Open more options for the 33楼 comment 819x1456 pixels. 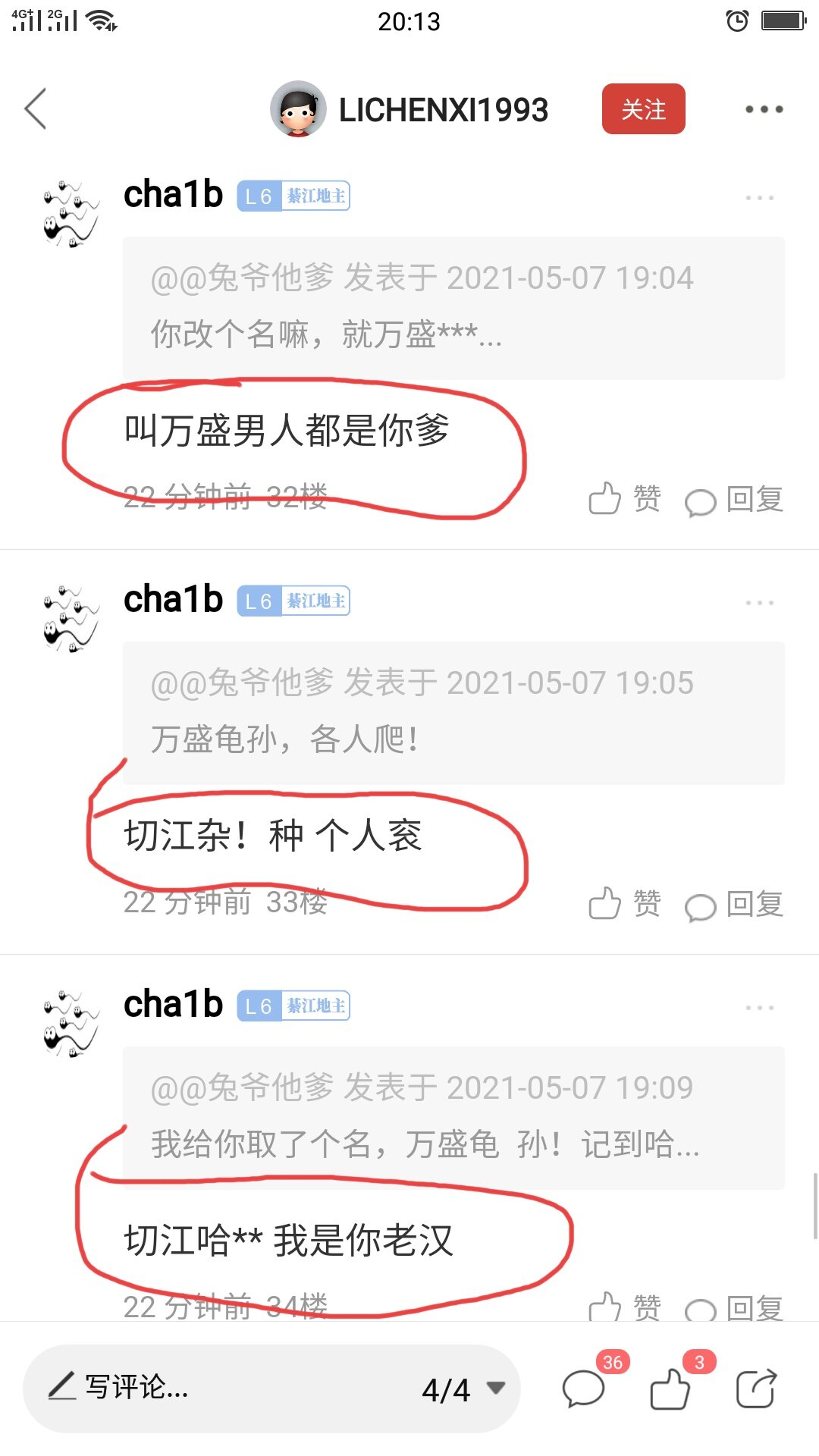[759, 603]
